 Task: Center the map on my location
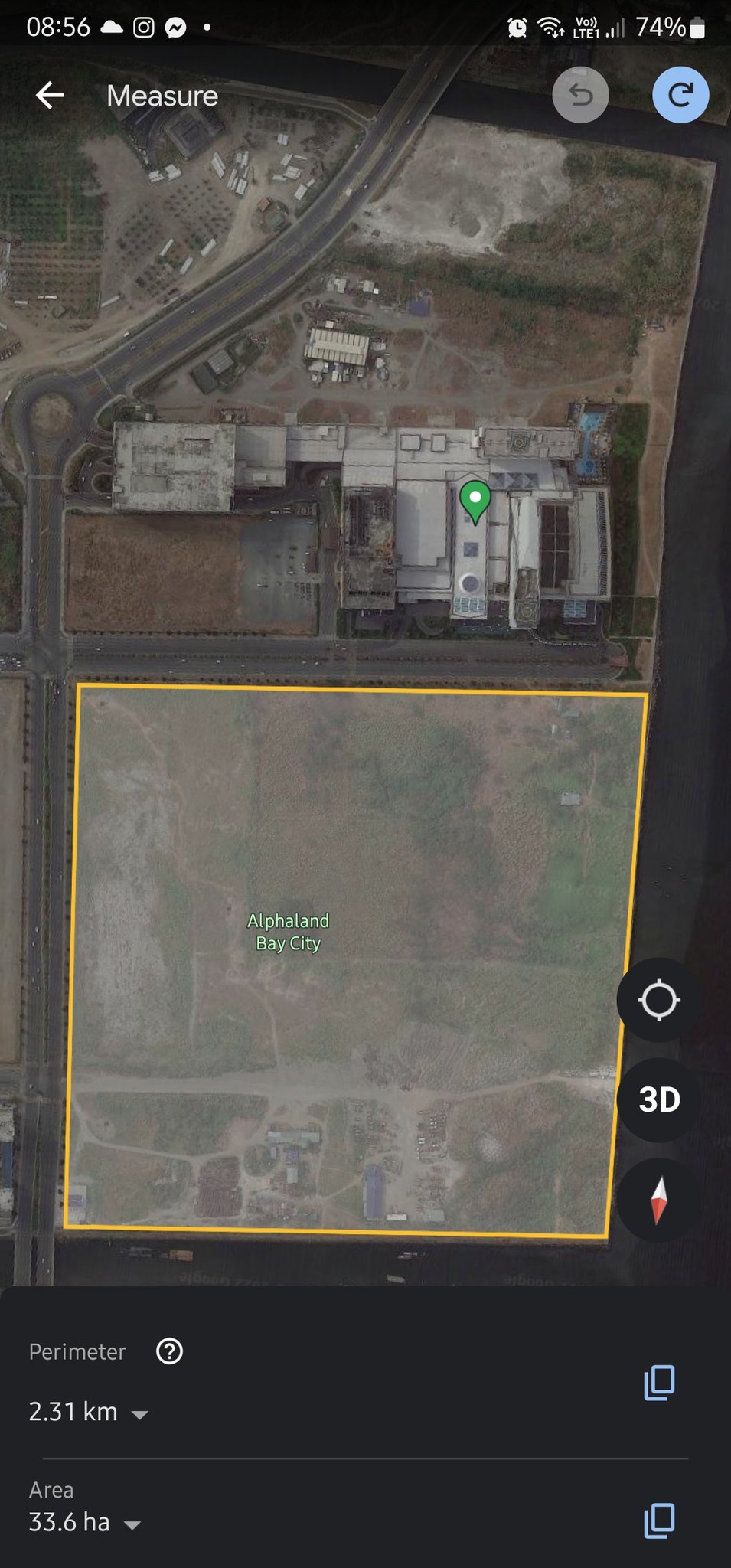pyautogui.click(x=658, y=1000)
